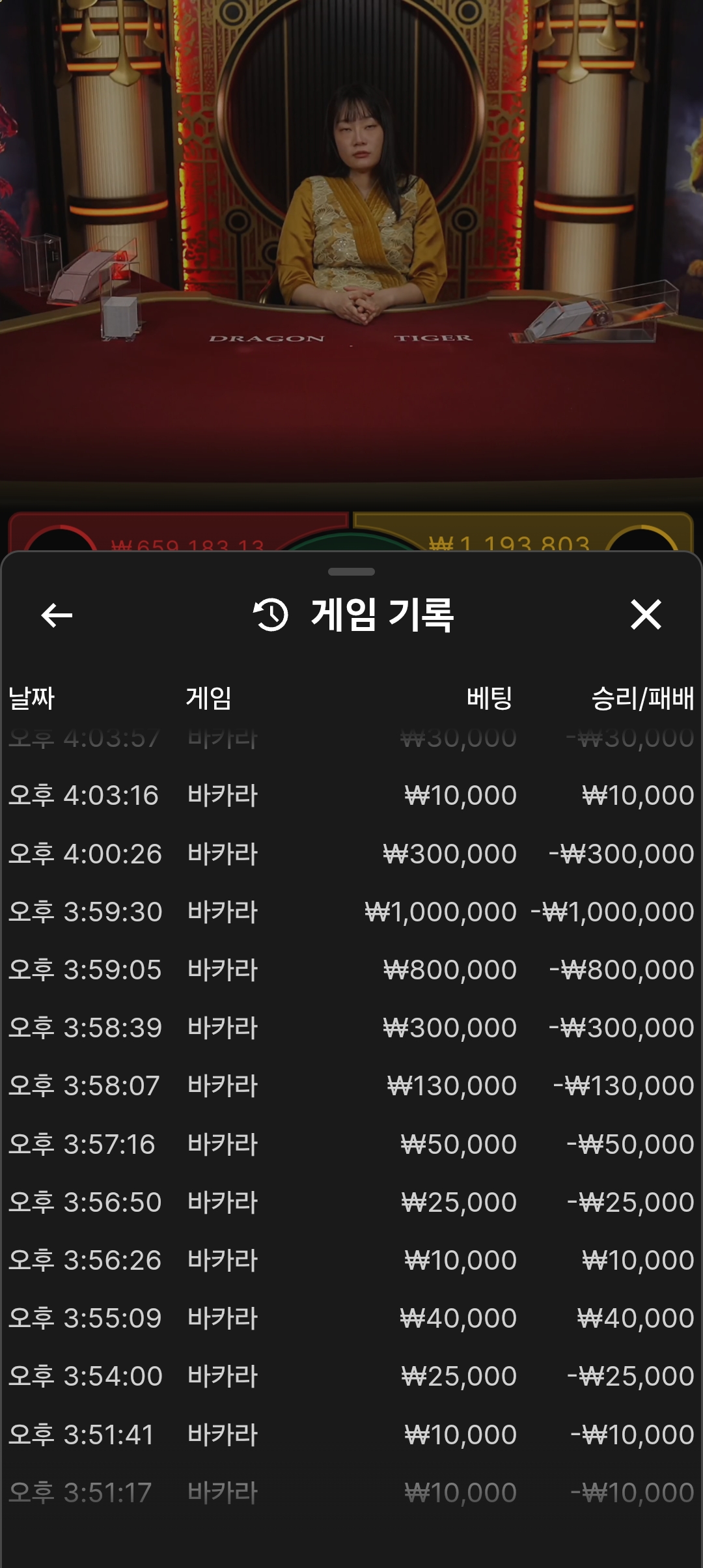Show the 3:58:07 ₩130,000 bet record

tap(351, 1085)
